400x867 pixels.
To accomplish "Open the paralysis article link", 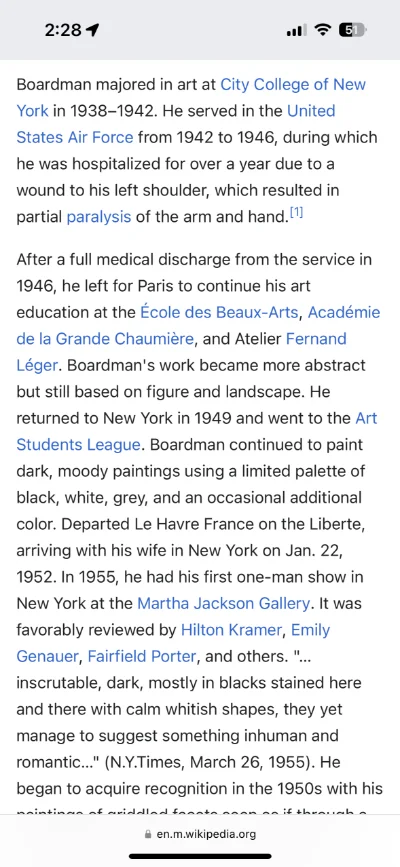I will (x=98, y=217).
